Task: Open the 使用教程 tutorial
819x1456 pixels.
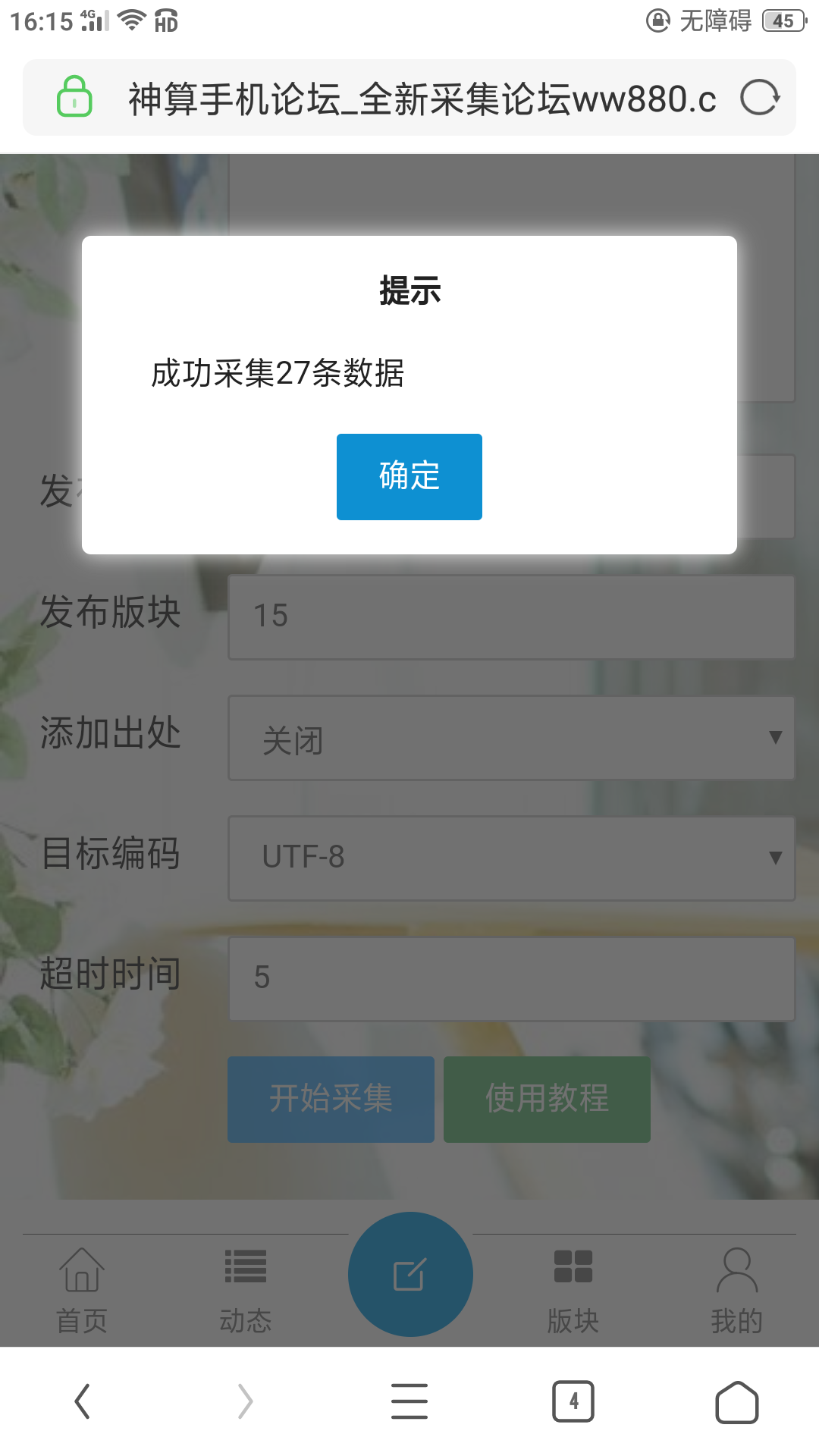Action: click(x=547, y=1099)
